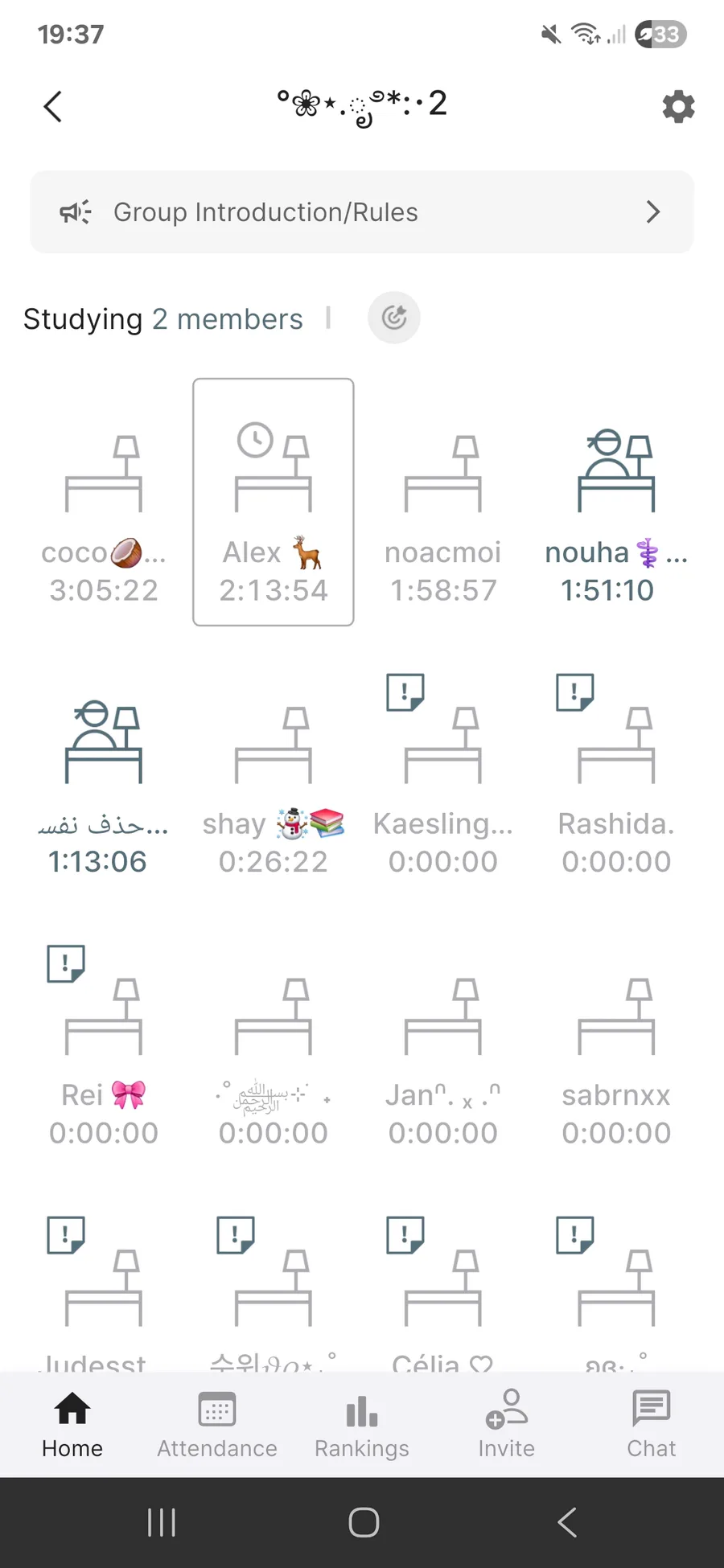Viewport: 724px width, 1568px height.
Task: Open group settings gear
Action: coord(677,106)
